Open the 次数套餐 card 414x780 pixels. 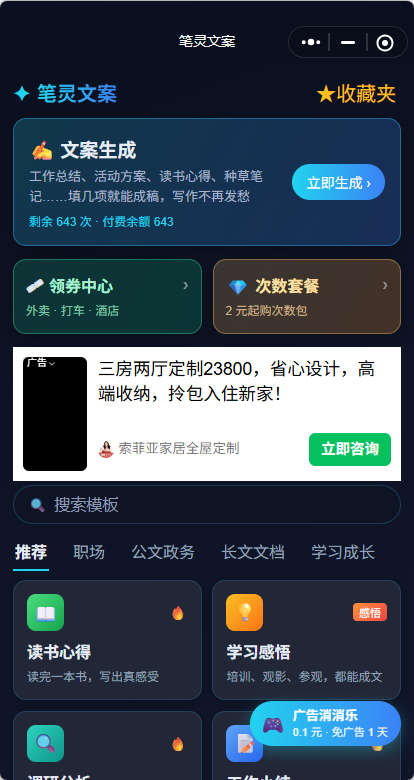click(307, 296)
